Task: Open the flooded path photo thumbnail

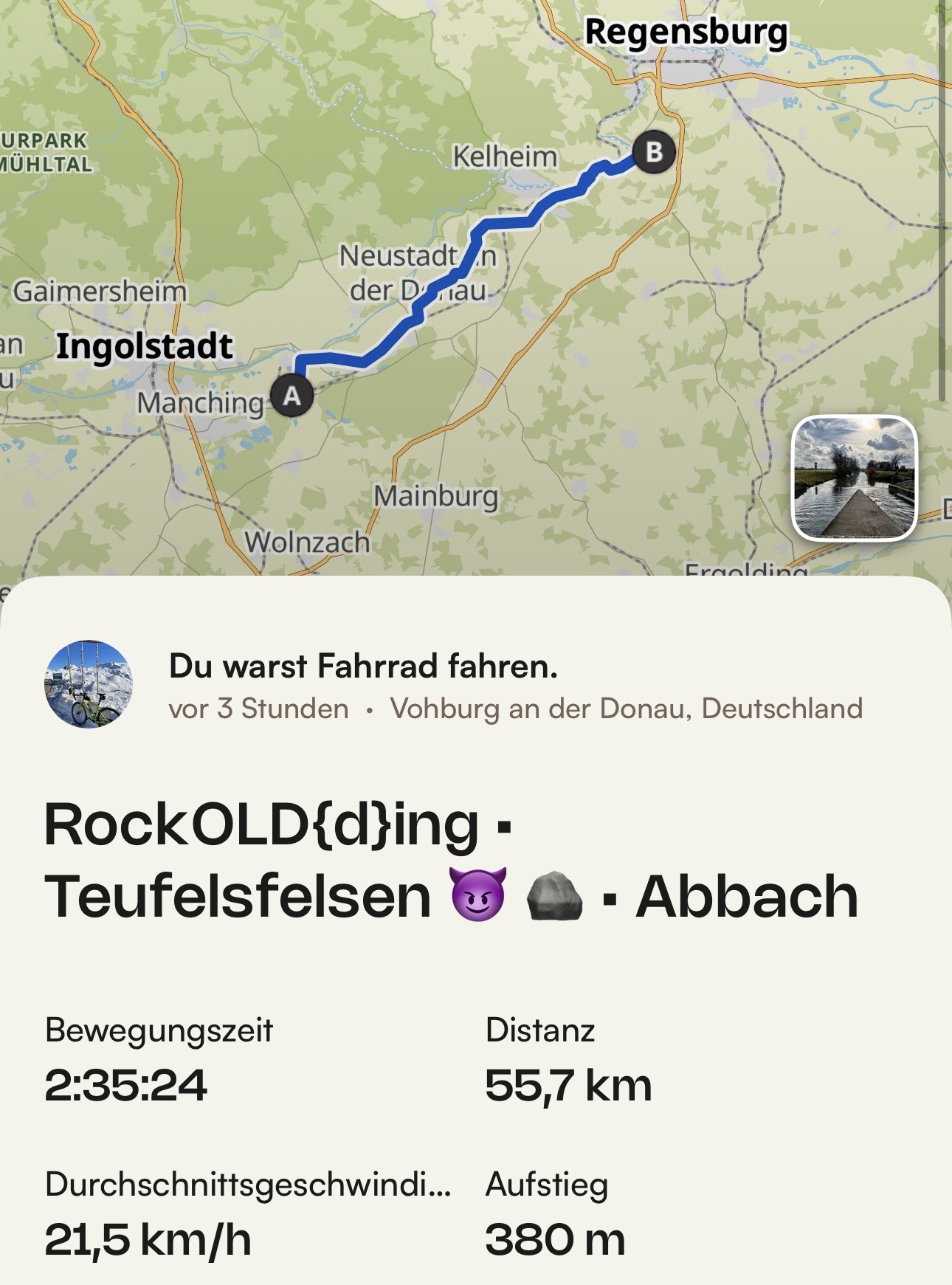Action: (854, 478)
